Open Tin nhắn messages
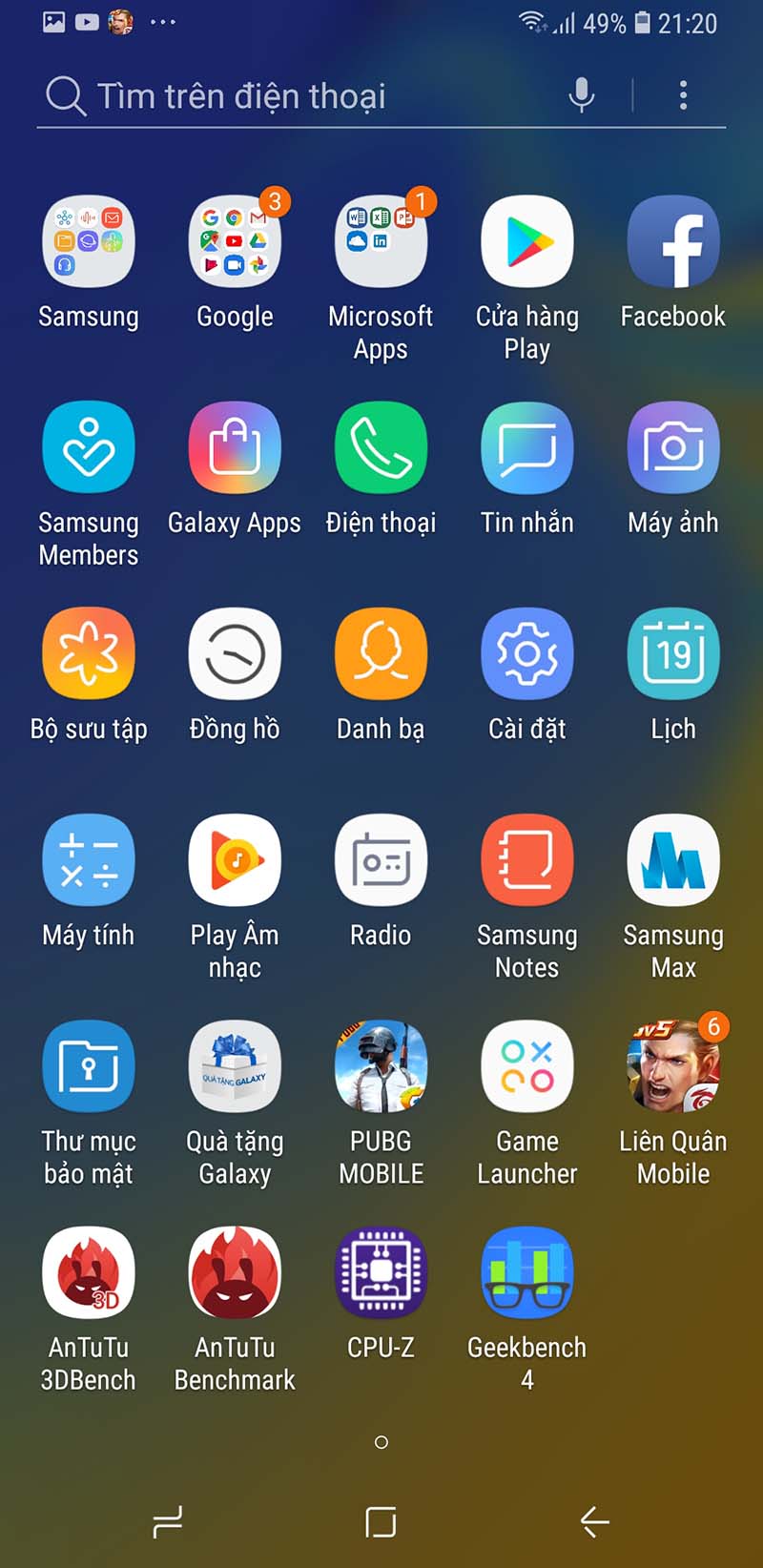This screenshot has width=763, height=1568. click(527, 448)
